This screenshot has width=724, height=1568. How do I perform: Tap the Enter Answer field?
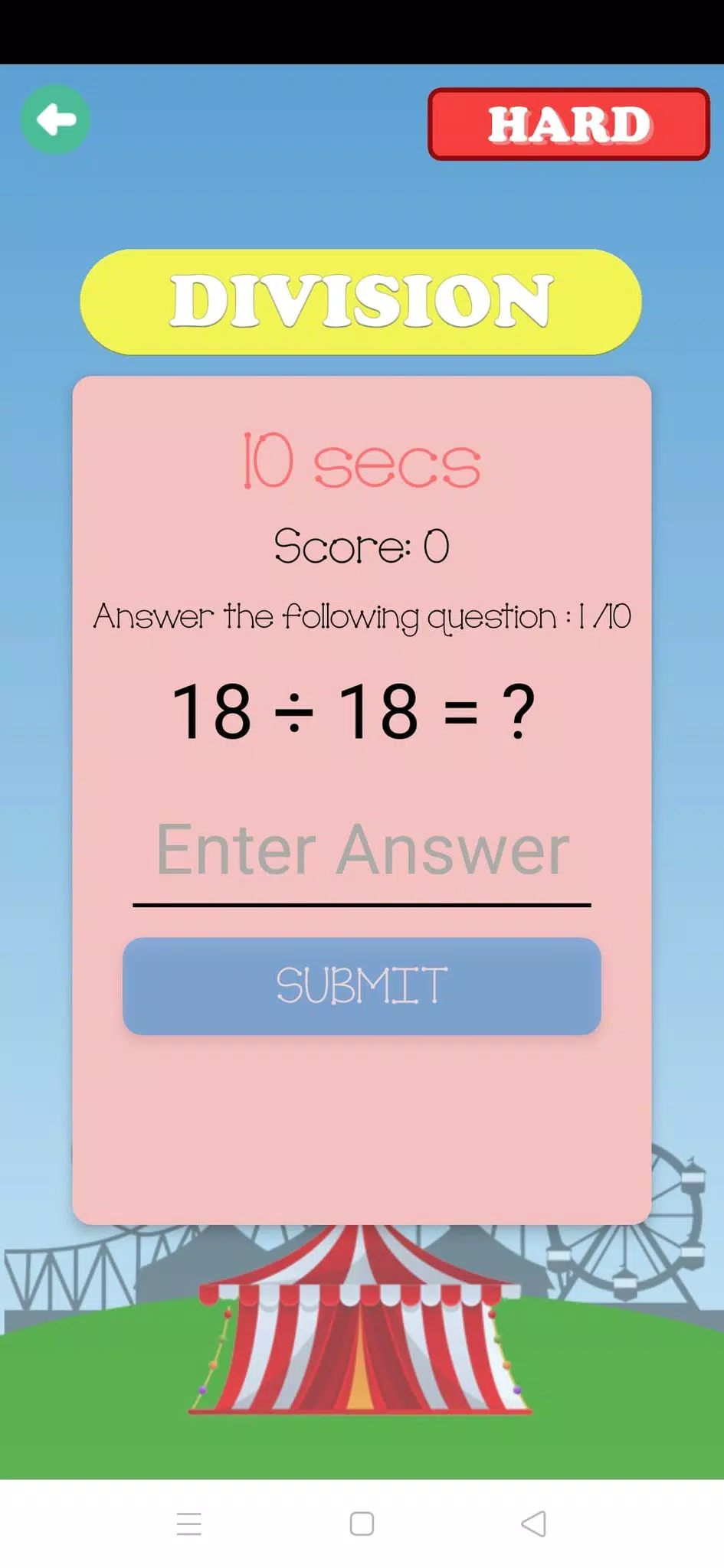(362, 851)
